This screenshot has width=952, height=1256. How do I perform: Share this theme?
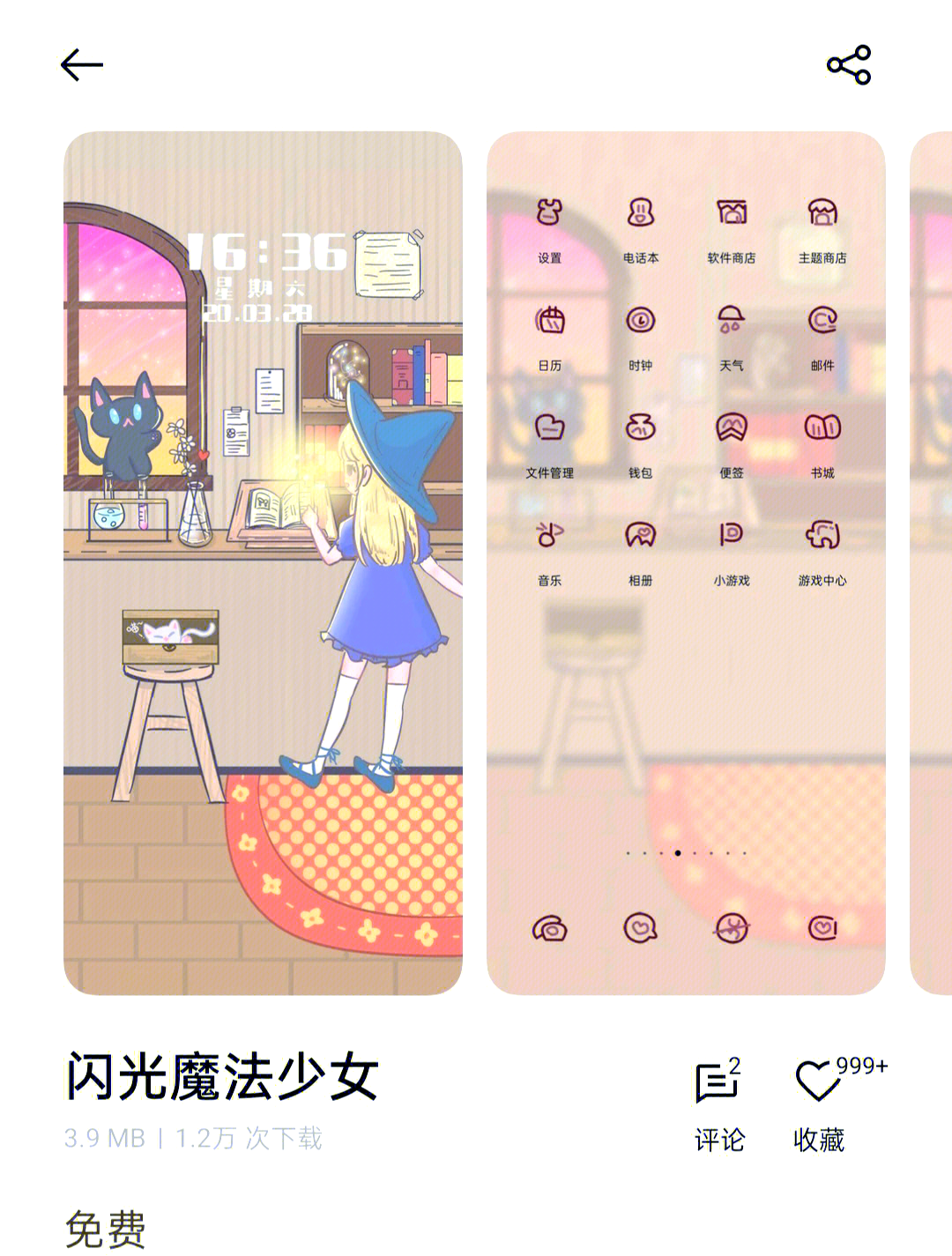tap(848, 65)
